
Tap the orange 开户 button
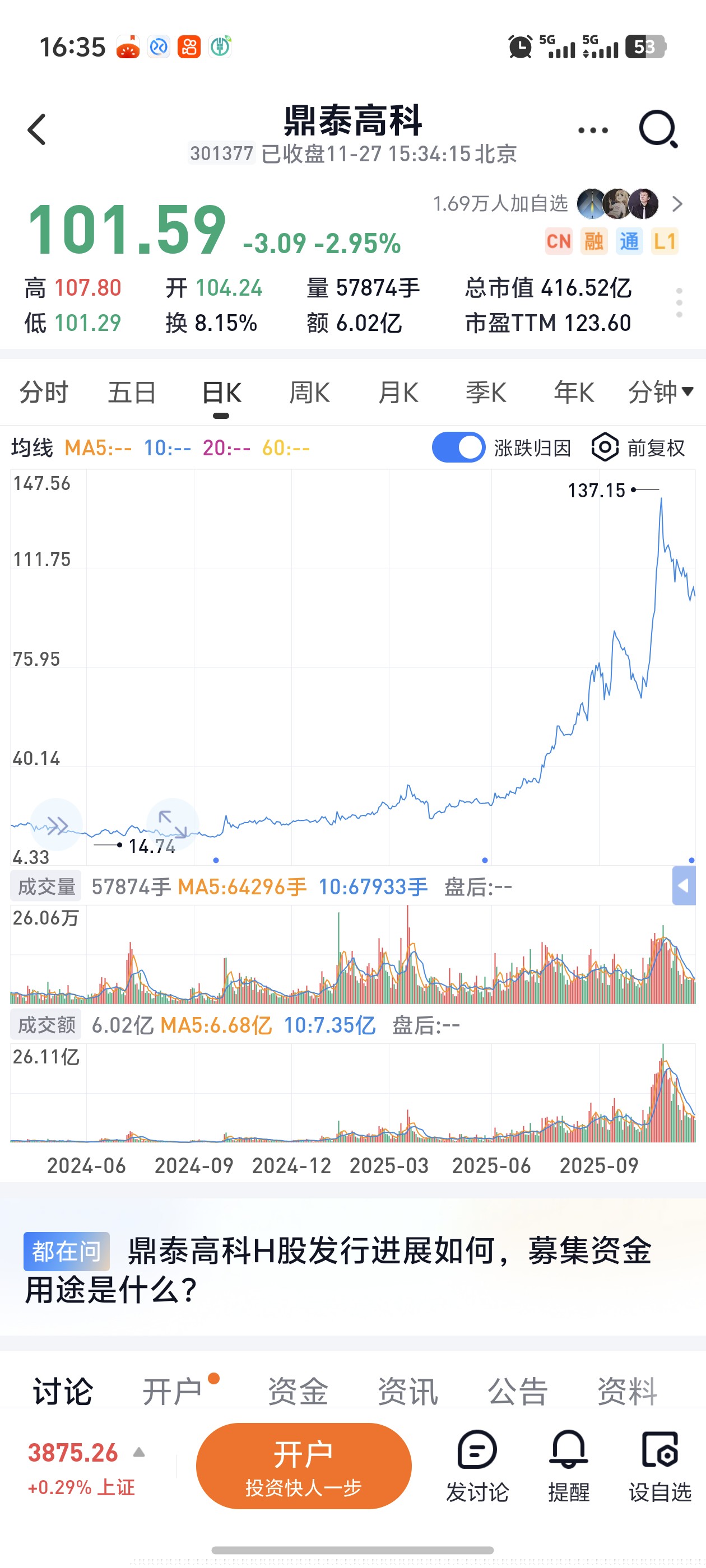pyautogui.click(x=303, y=1466)
